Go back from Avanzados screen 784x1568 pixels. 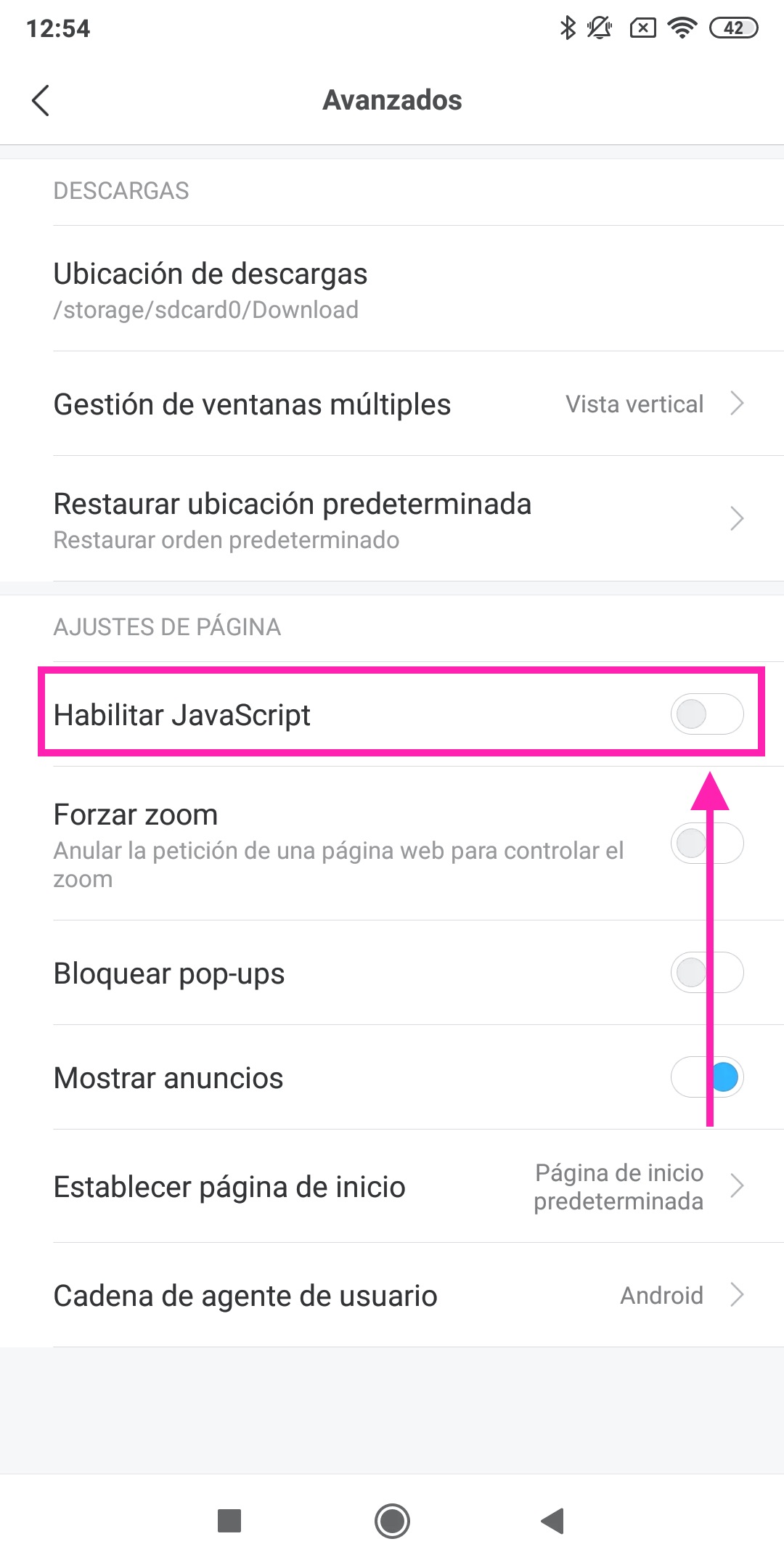41,100
